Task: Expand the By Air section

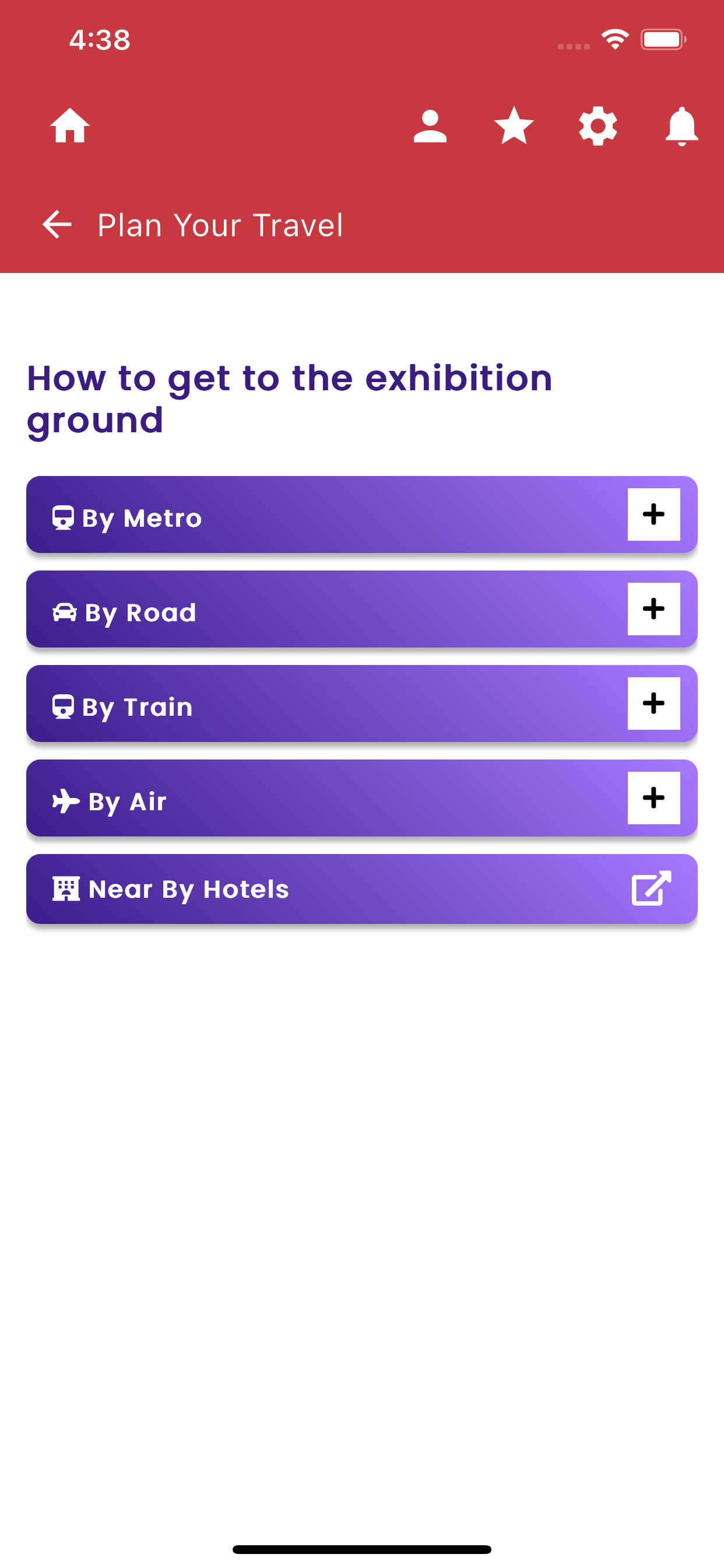Action: pyautogui.click(x=654, y=797)
